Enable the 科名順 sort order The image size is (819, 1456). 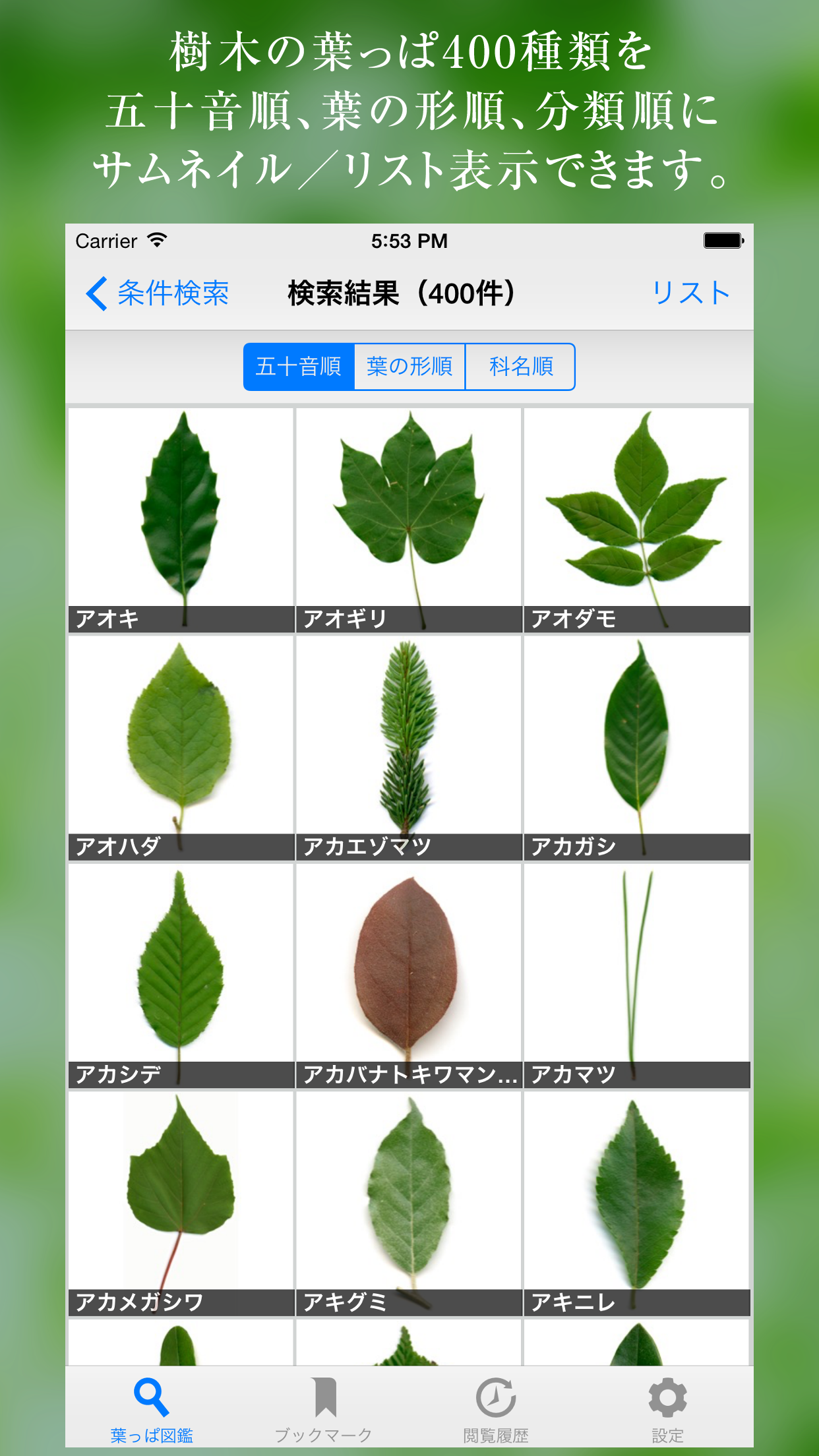[x=520, y=367]
